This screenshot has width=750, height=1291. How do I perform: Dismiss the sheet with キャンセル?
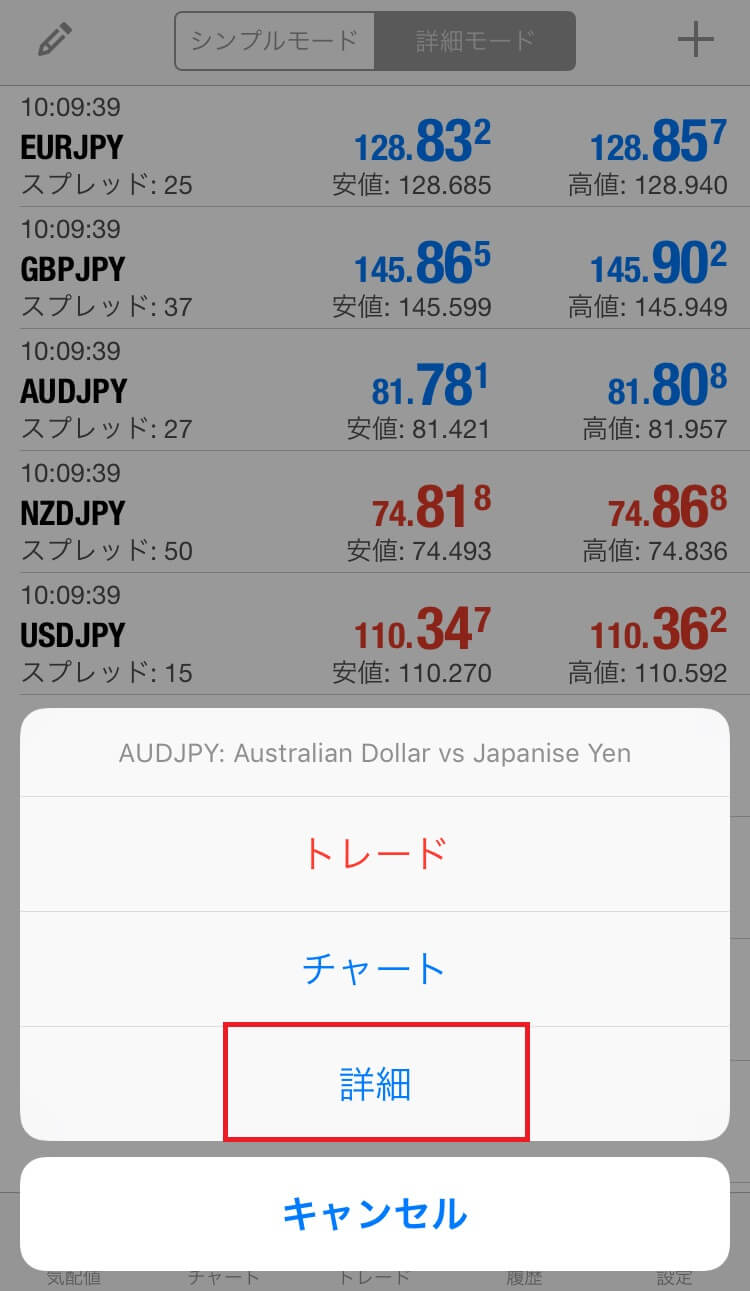374,1214
